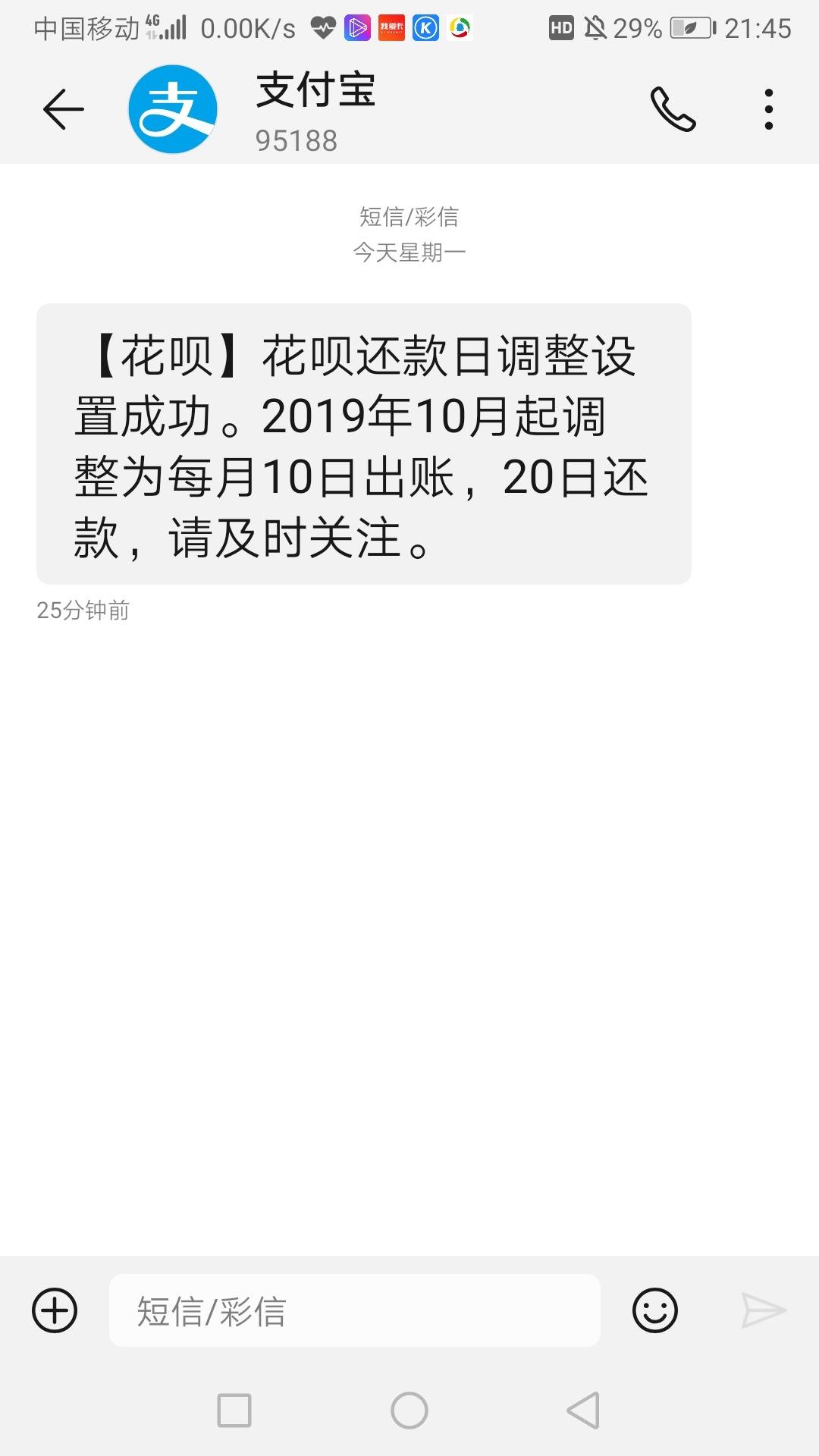The width and height of the screenshot is (819, 1456).
Task: Tap the send message arrow
Action: (763, 1310)
